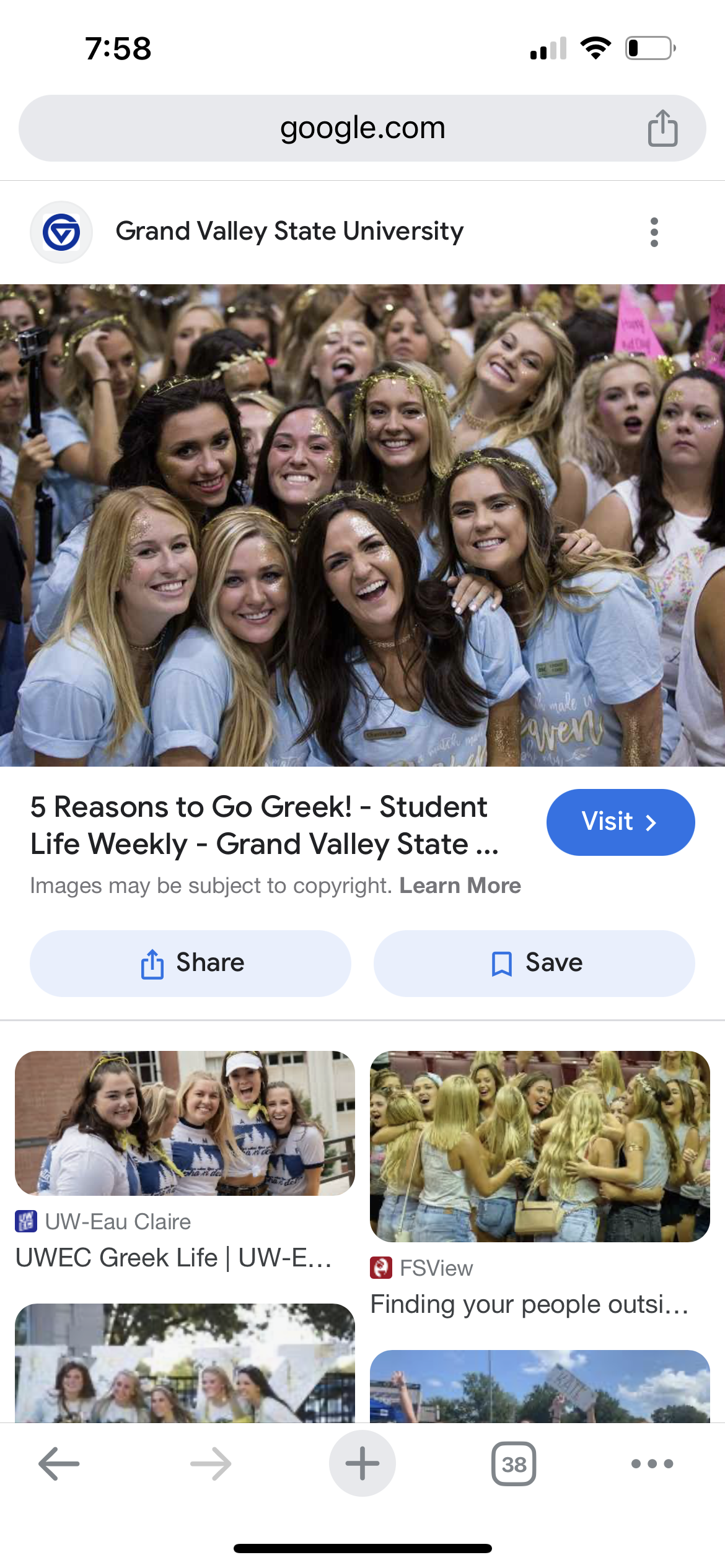Share the page from the address bar
The image size is (725, 1568).
662,128
